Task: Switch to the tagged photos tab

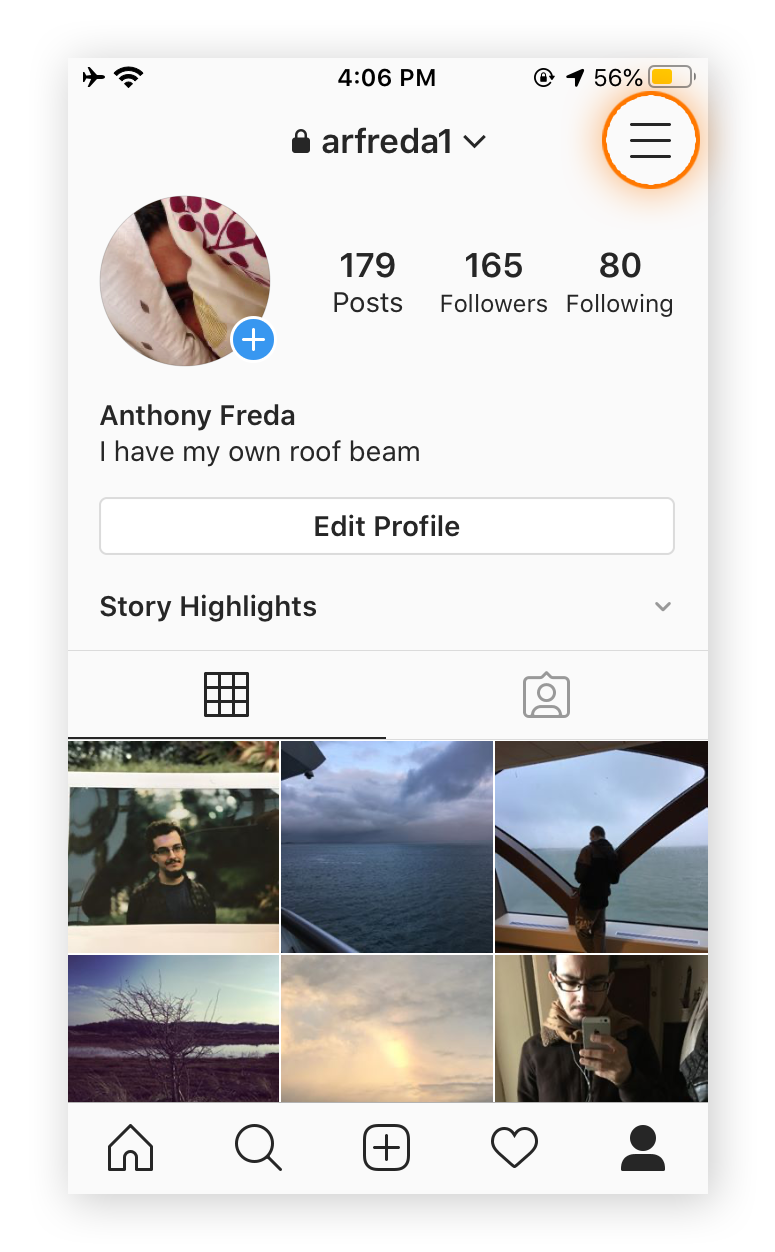Action: coord(546,695)
